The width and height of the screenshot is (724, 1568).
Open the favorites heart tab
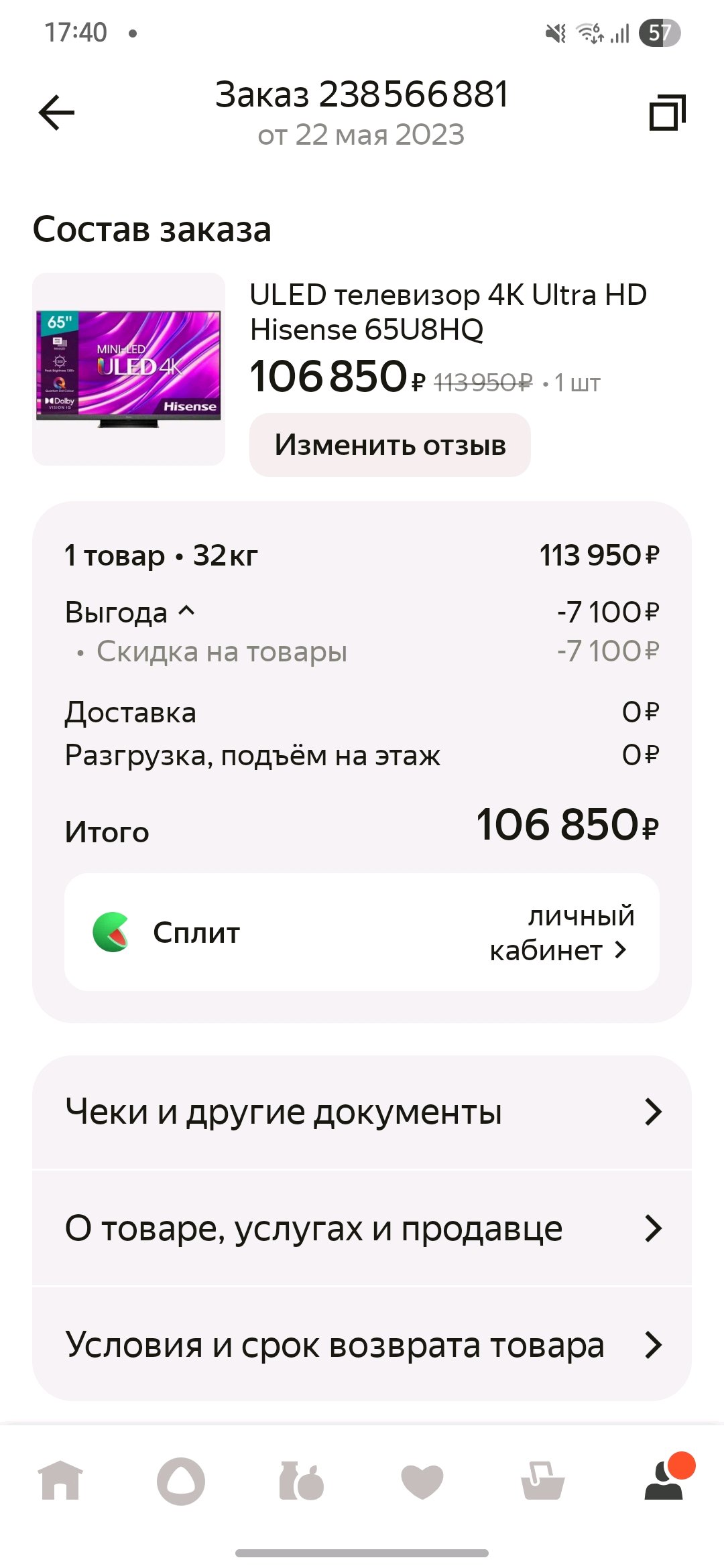coord(422,1480)
